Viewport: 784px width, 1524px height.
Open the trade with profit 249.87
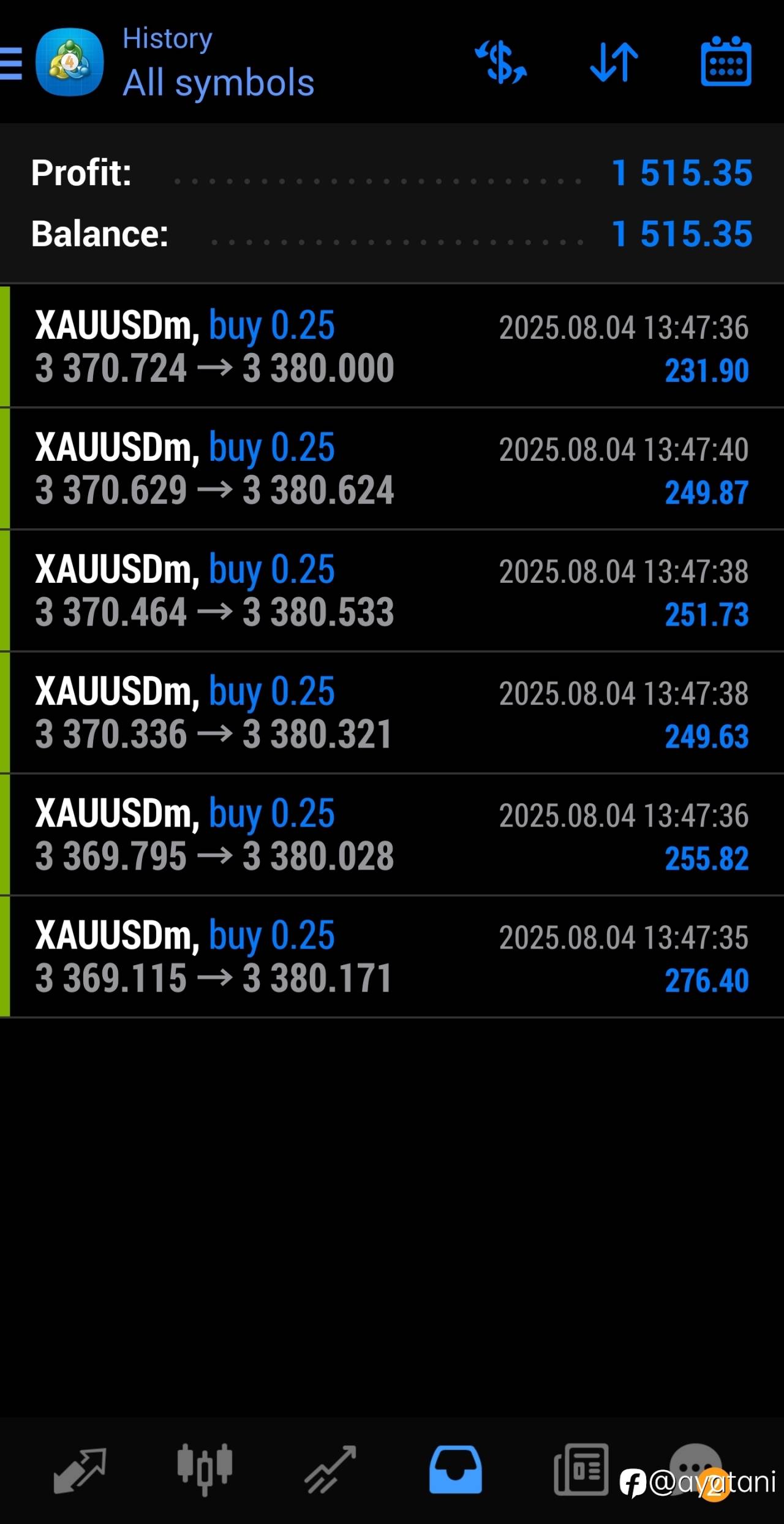(392, 469)
